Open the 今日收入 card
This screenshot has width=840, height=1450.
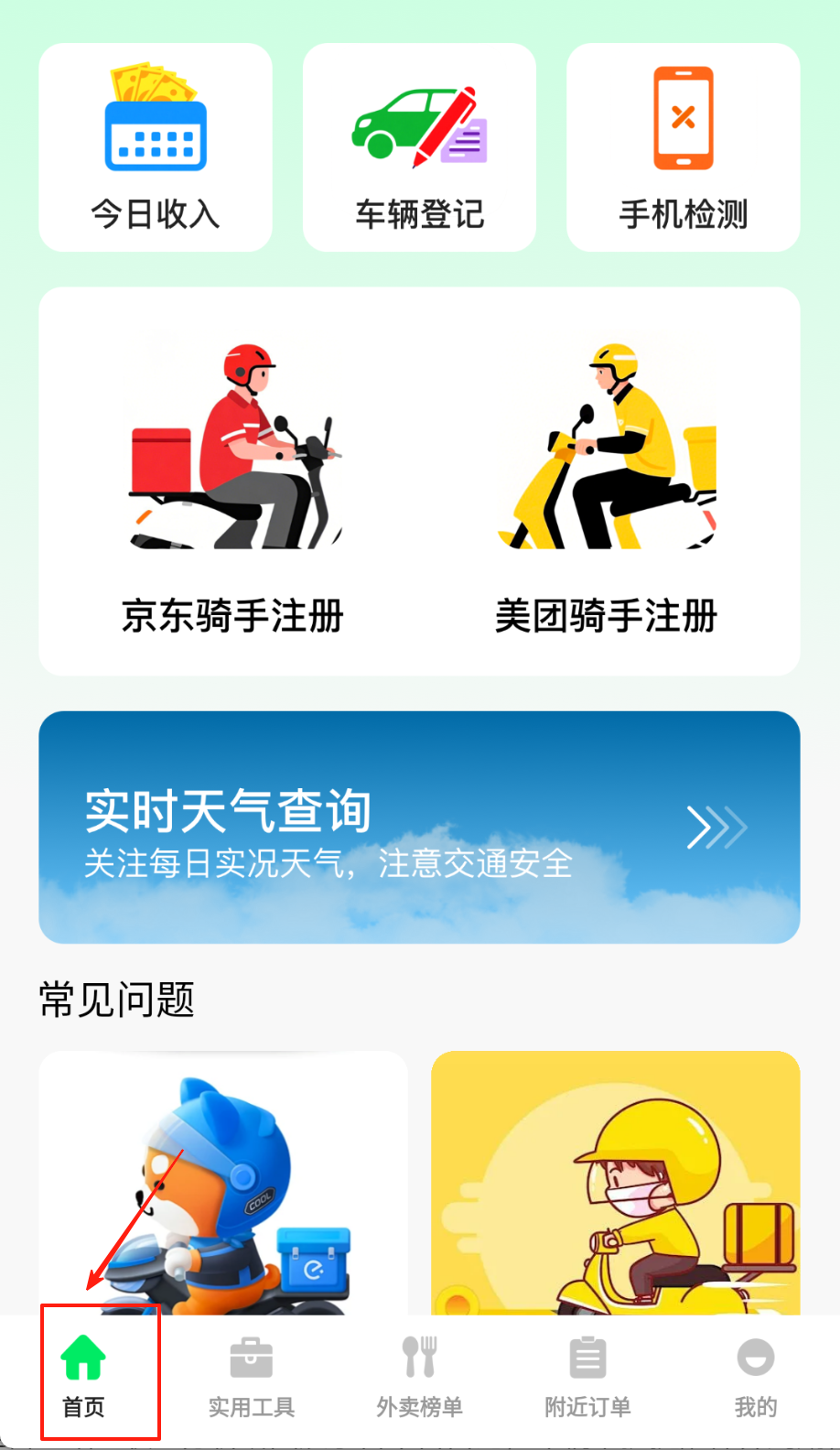(156, 148)
